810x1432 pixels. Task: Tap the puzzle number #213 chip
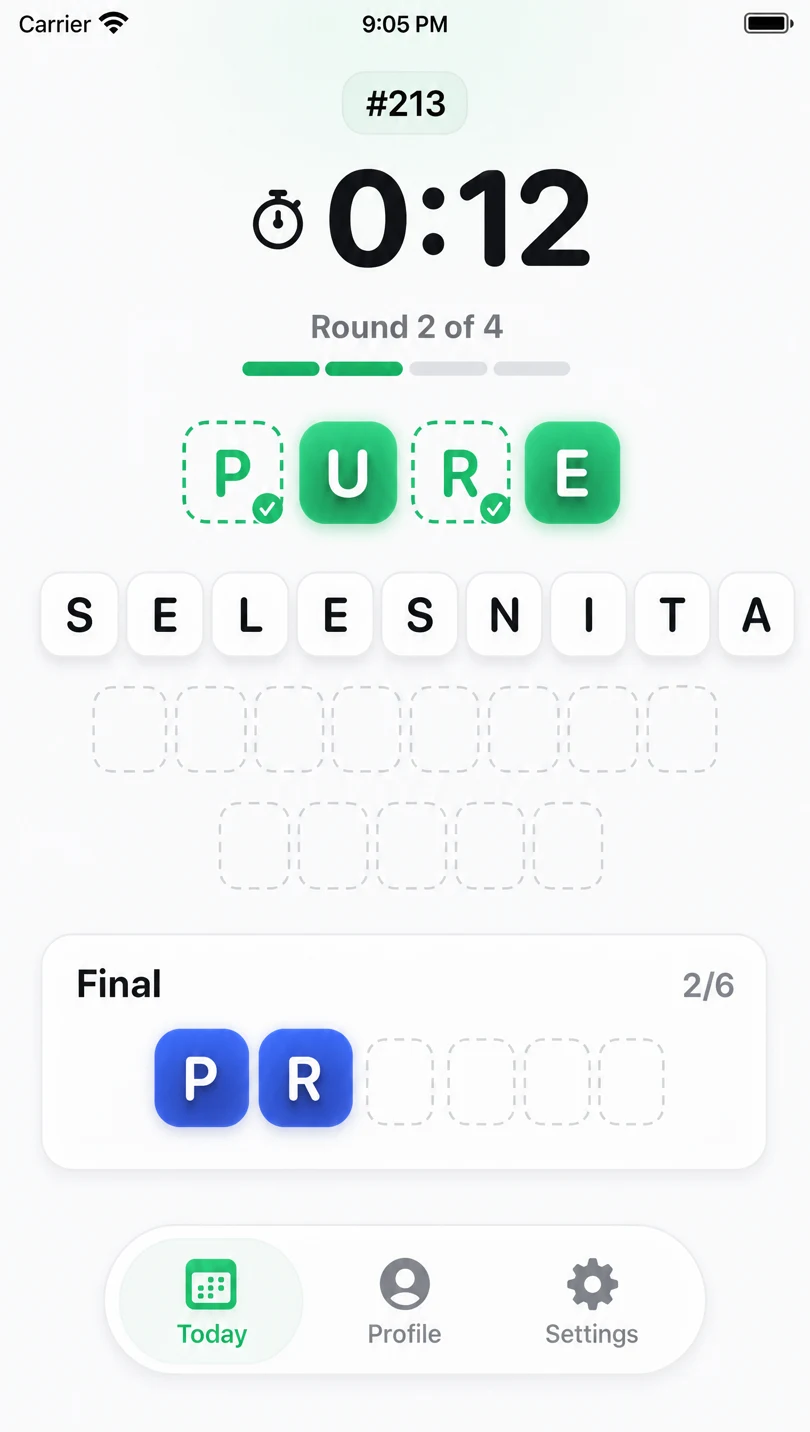[405, 103]
